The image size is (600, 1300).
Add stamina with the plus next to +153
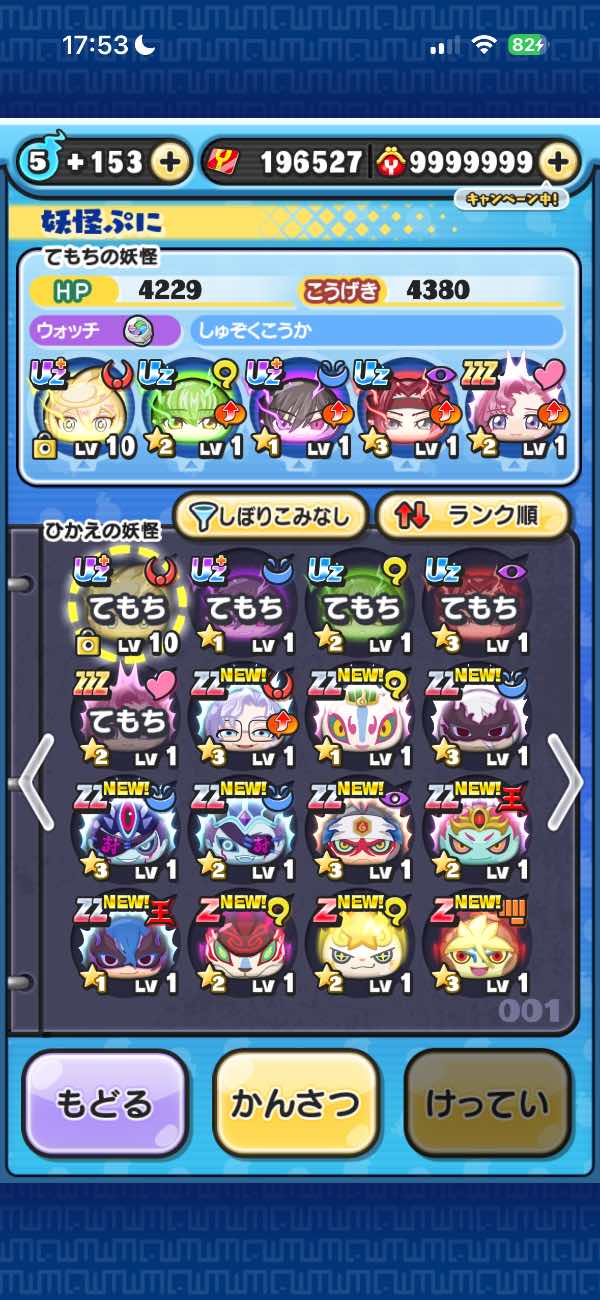pos(171,162)
